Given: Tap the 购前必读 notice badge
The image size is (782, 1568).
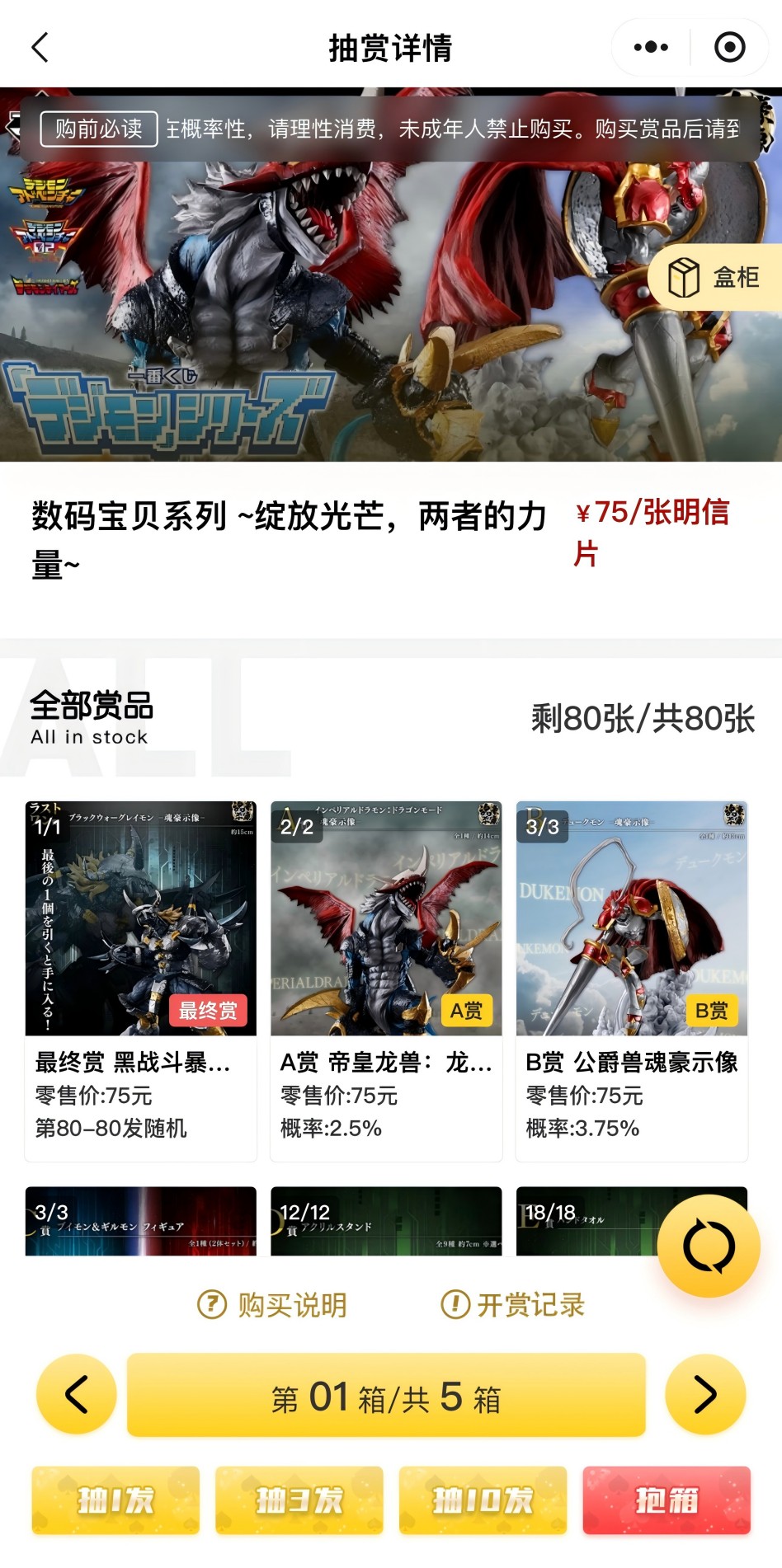Looking at the screenshot, I should tap(97, 129).
